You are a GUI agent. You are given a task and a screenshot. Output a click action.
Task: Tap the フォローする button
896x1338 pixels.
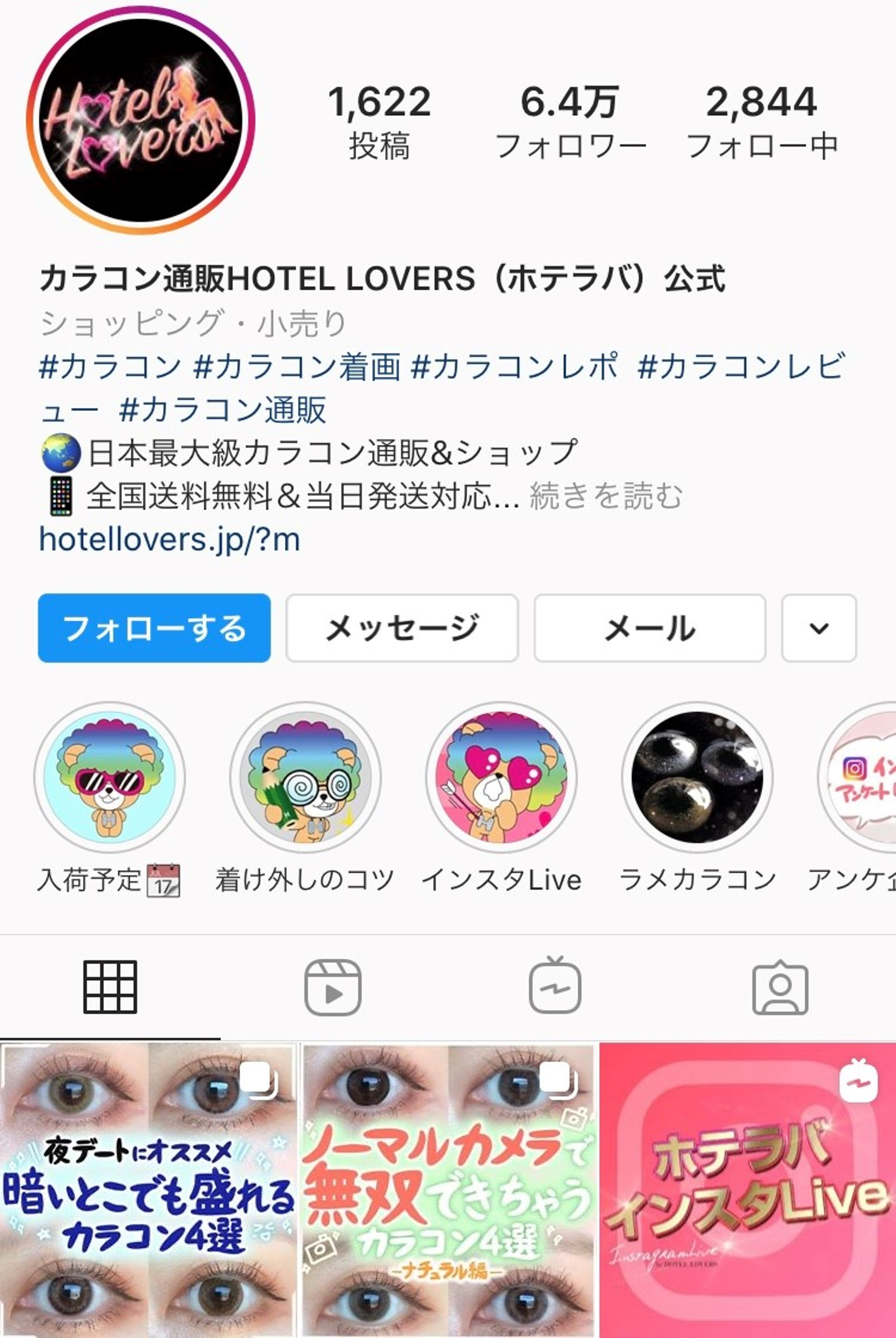tap(154, 628)
